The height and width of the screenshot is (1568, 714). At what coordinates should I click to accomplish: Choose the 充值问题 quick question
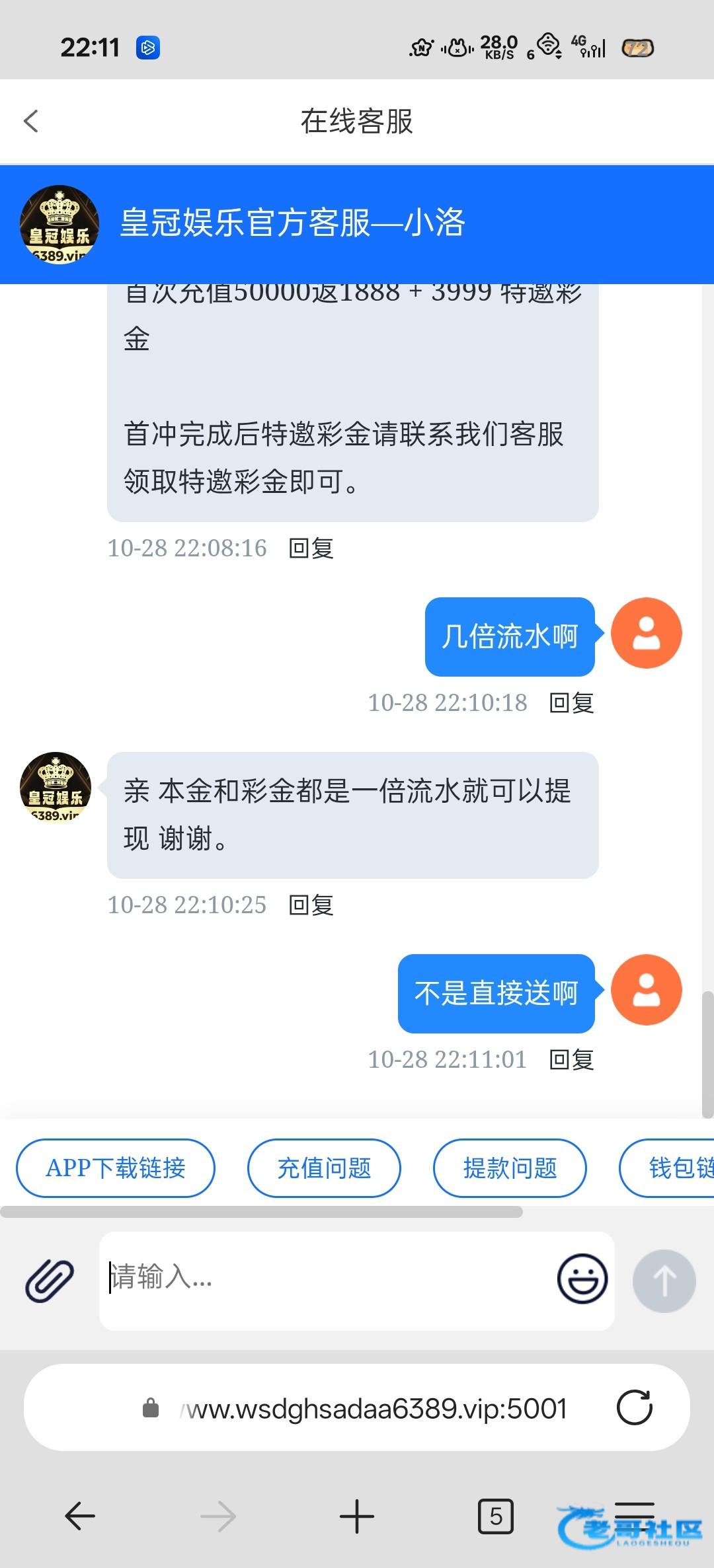(x=324, y=1168)
